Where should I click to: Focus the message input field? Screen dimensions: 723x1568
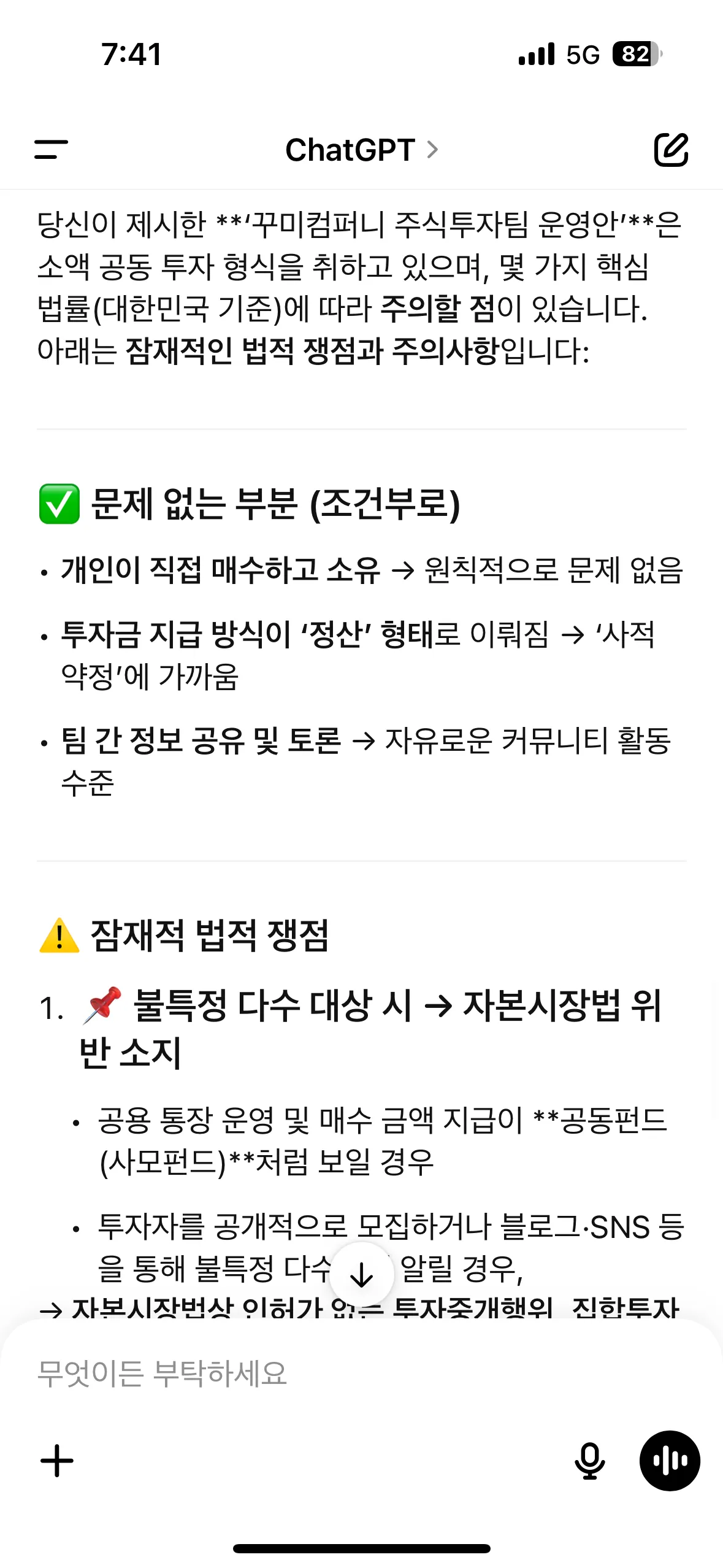[307, 1373]
